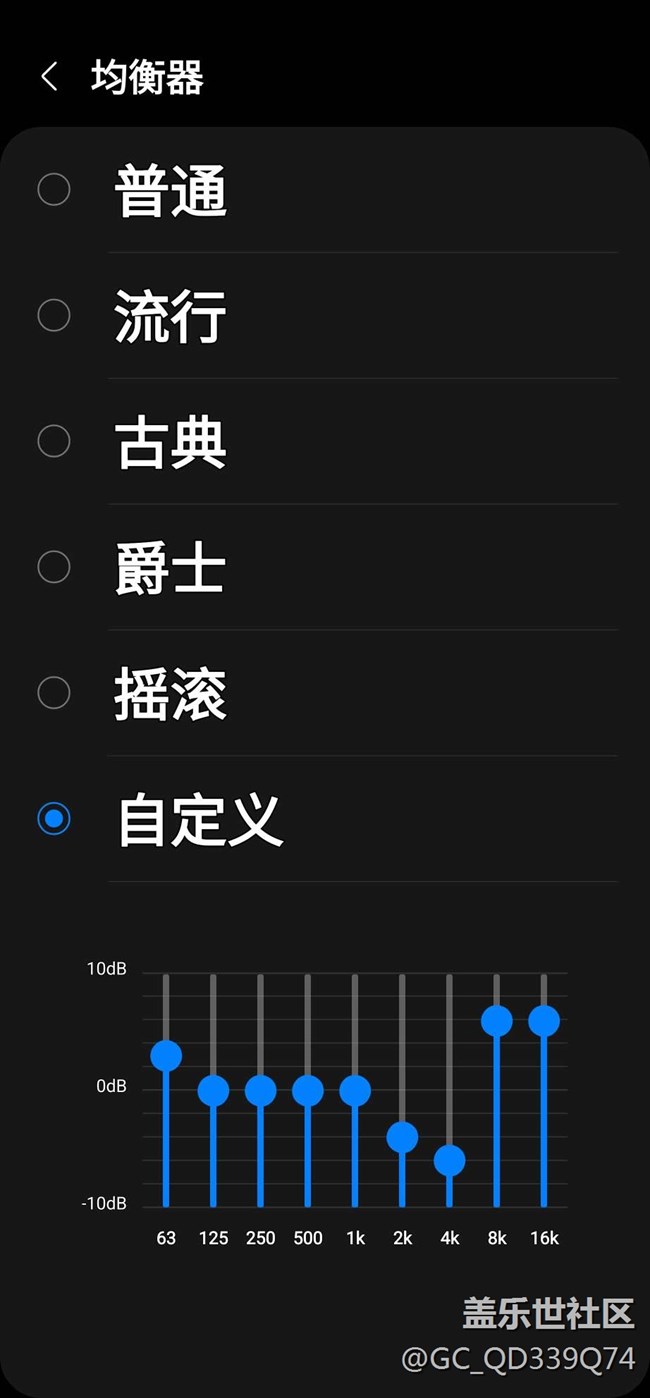Viewport: 650px width, 1398px height.
Task: Tap the 自定义 custom preset option
Action: 54,819
